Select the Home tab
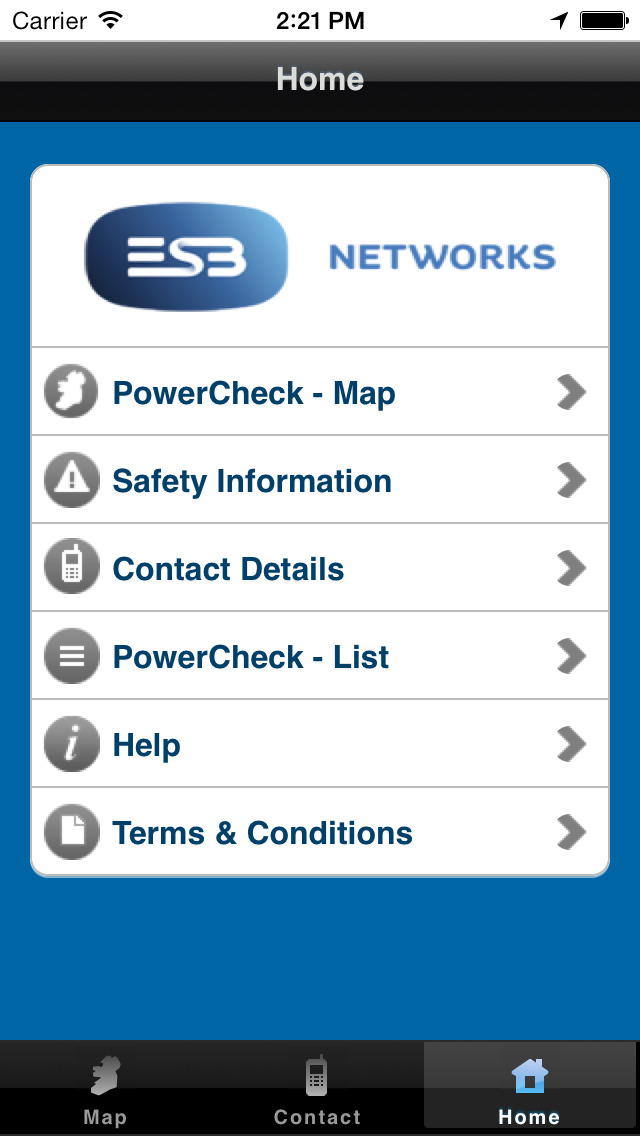The height and width of the screenshot is (1136, 640). pos(530,1088)
